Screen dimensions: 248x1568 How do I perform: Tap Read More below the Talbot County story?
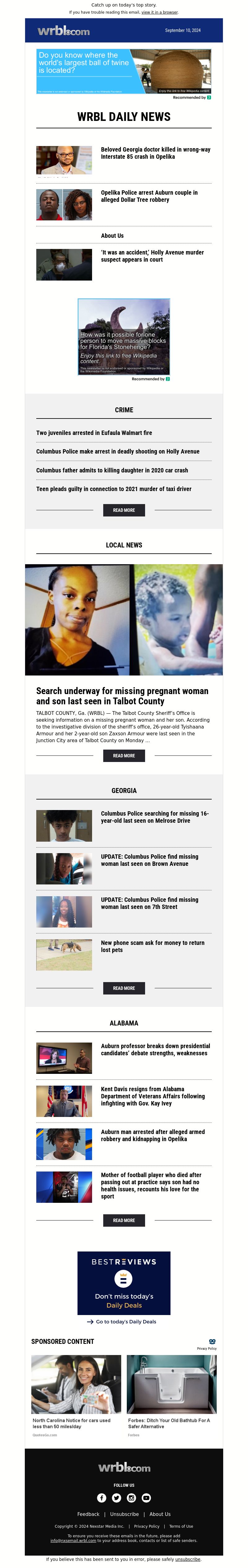click(124, 755)
